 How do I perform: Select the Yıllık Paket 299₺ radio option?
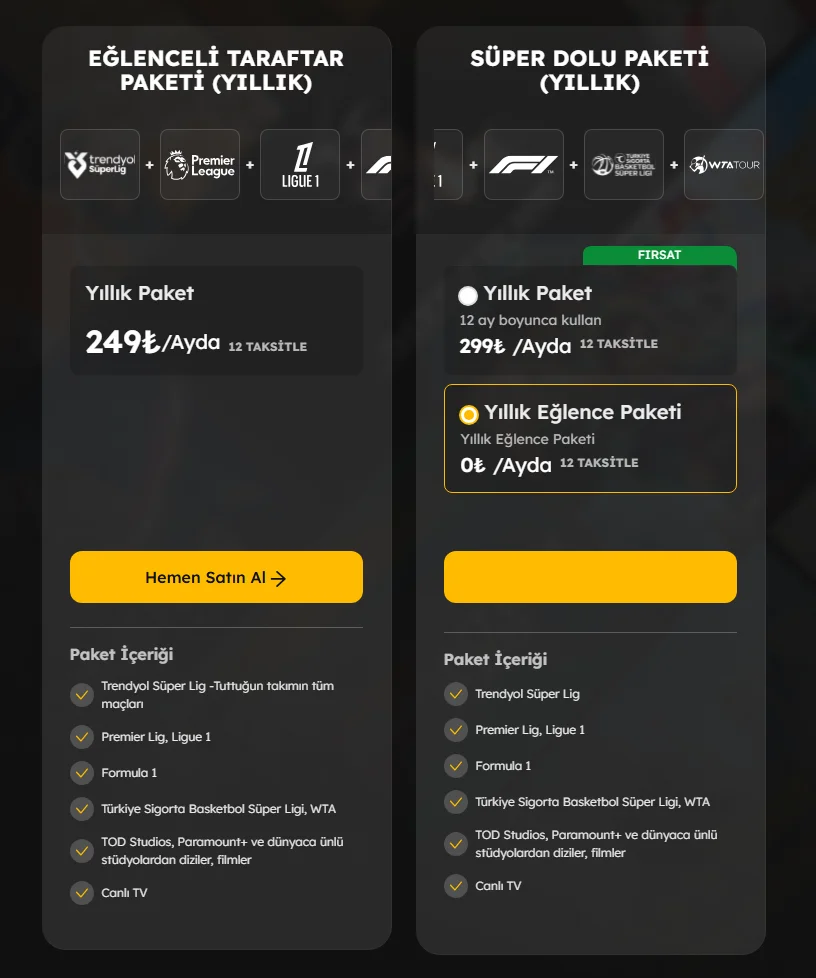[468, 295]
